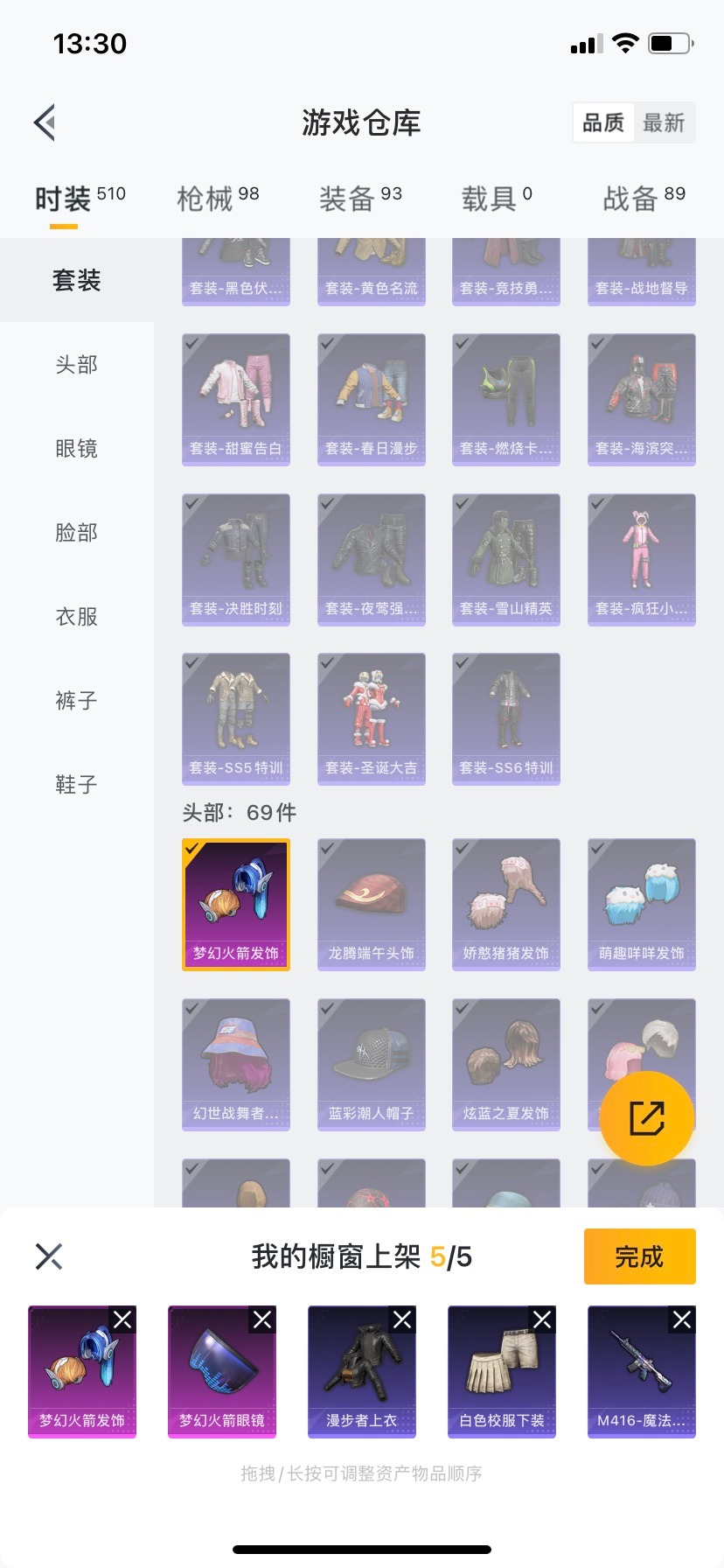
Task: Select 头部 in the side menu
Action: click(x=76, y=365)
